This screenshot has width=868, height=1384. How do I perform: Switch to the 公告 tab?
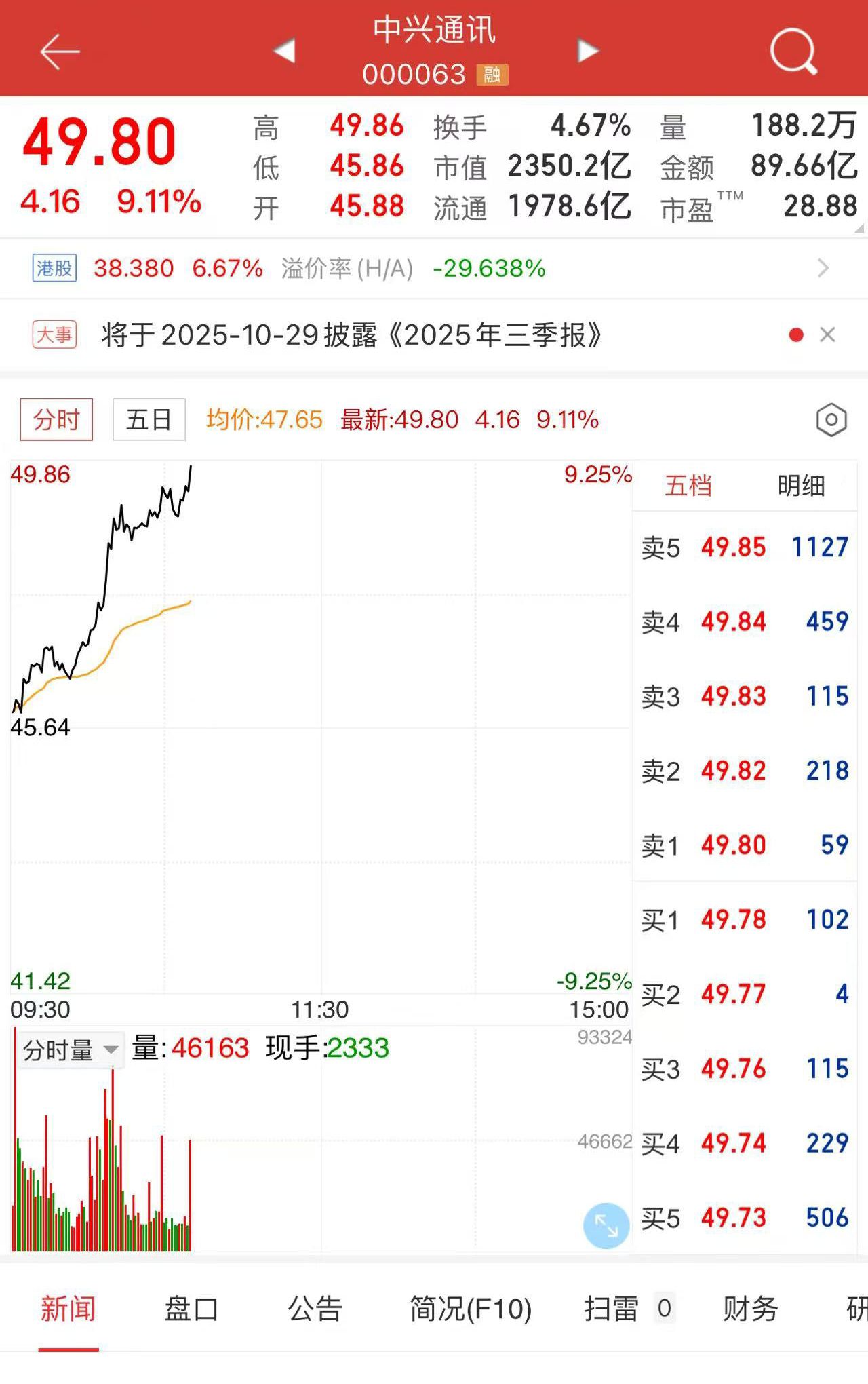click(x=315, y=1309)
